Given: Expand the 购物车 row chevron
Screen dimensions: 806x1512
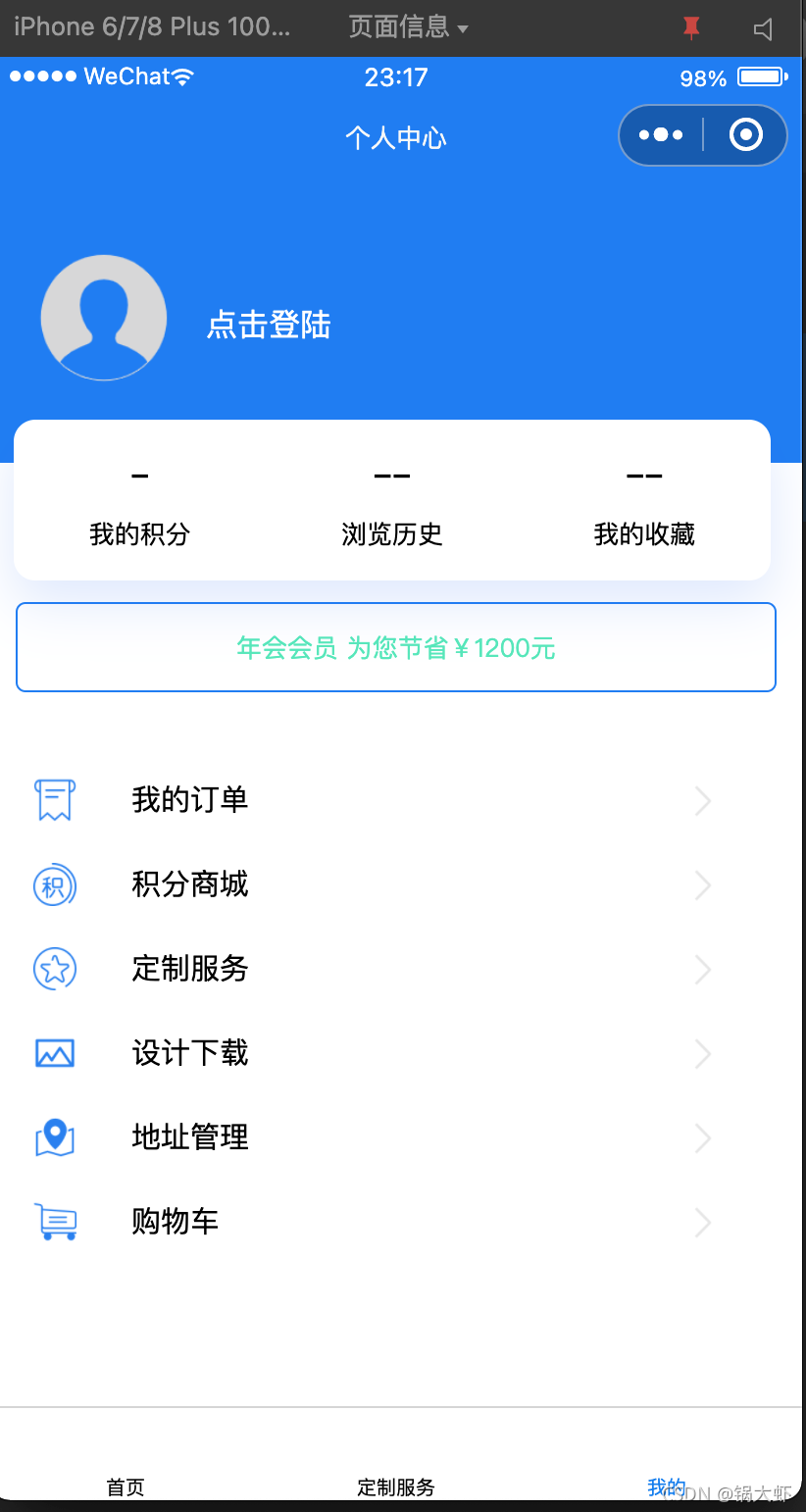Looking at the screenshot, I should click(702, 1222).
